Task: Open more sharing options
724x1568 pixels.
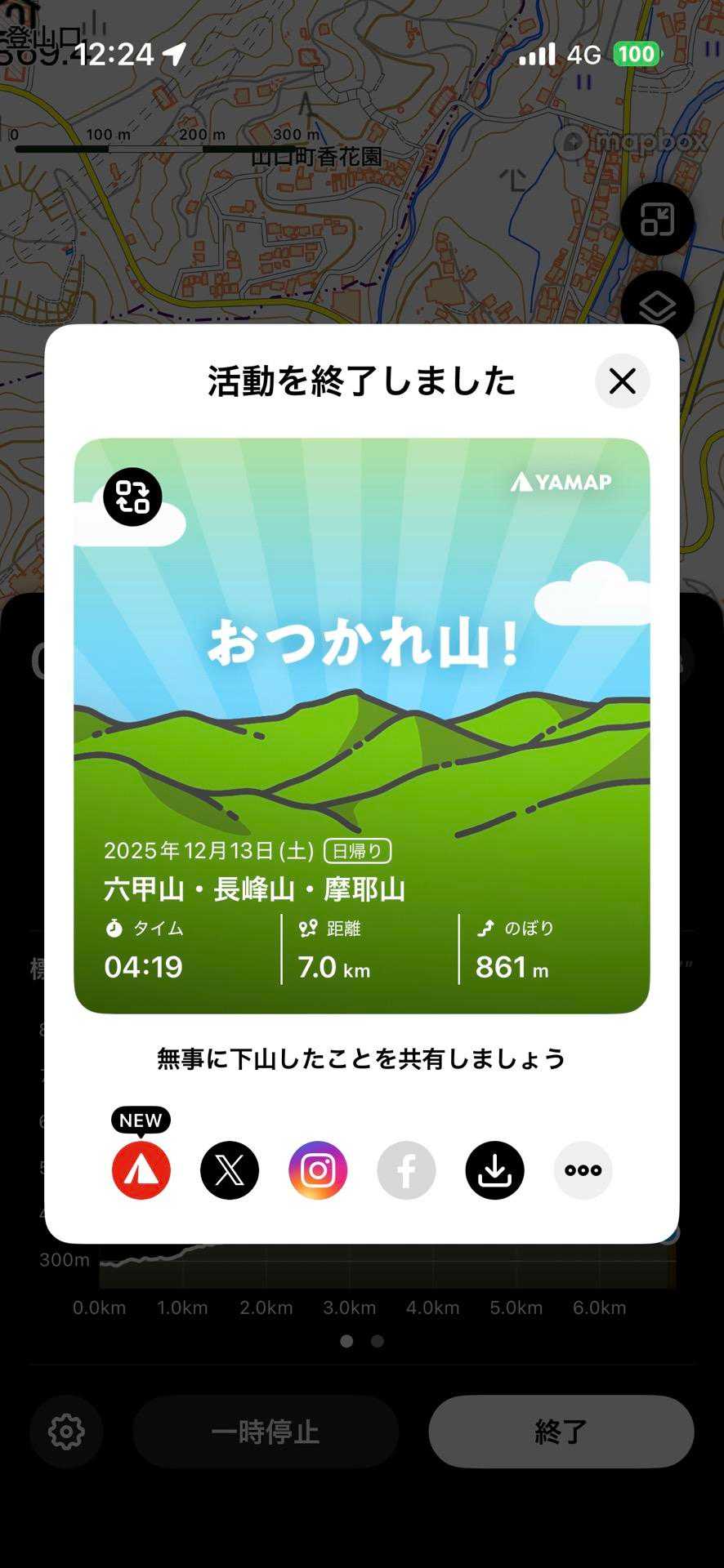Action: pyautogui.click(x=583, y=1170)
